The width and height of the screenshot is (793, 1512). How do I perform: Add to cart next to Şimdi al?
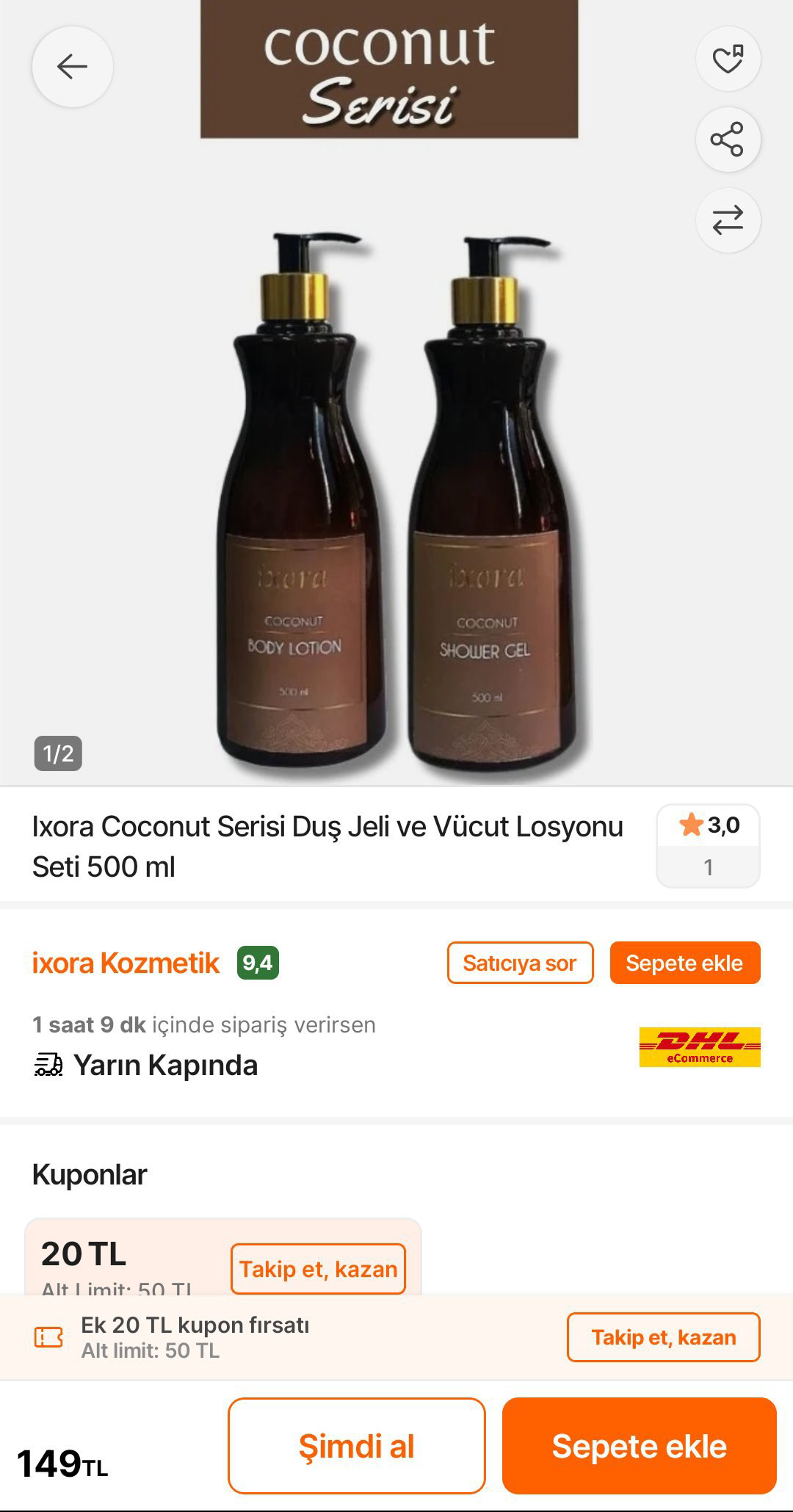(x=639, y=1446)
